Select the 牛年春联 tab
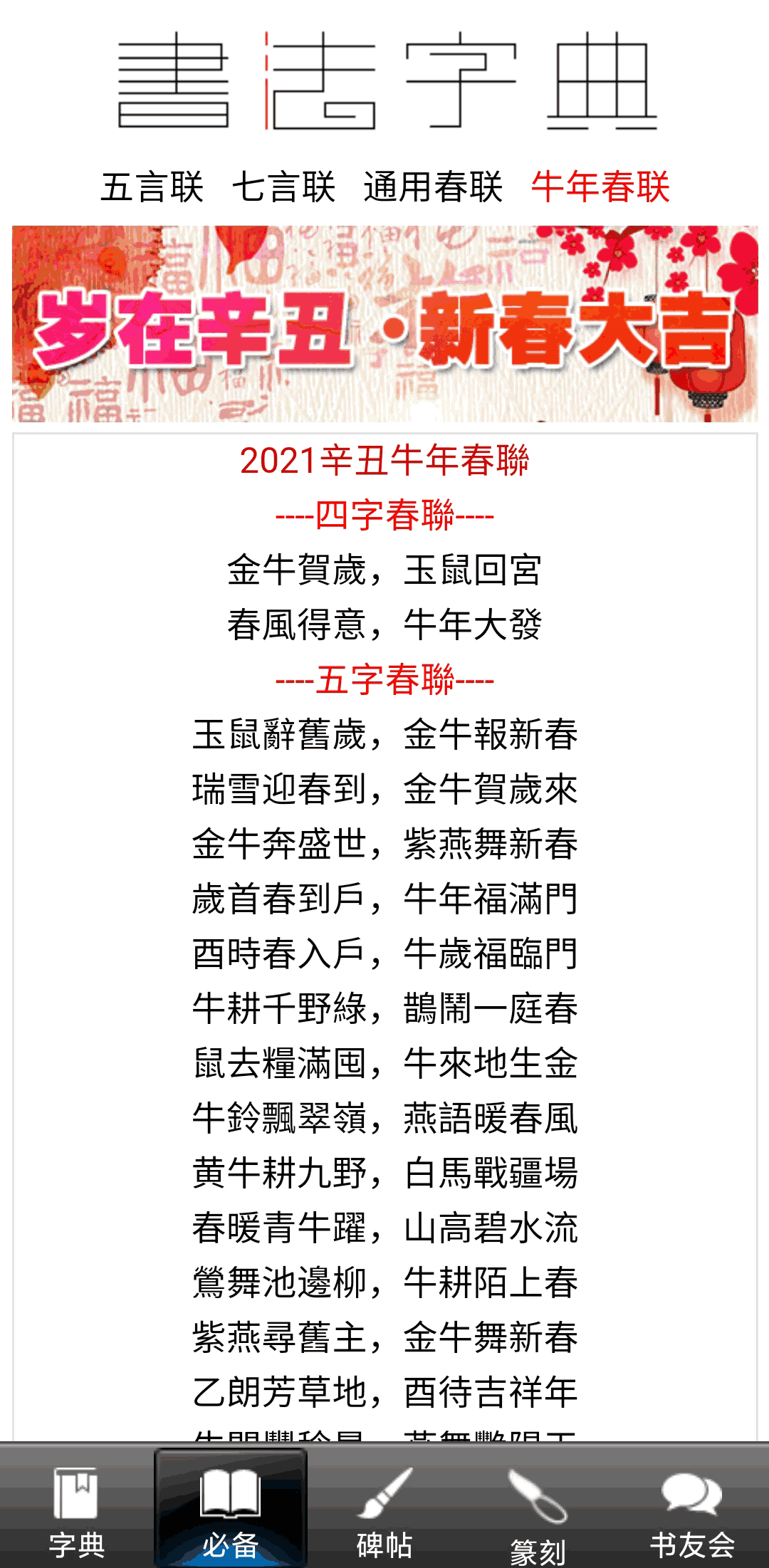 [600, 187]
